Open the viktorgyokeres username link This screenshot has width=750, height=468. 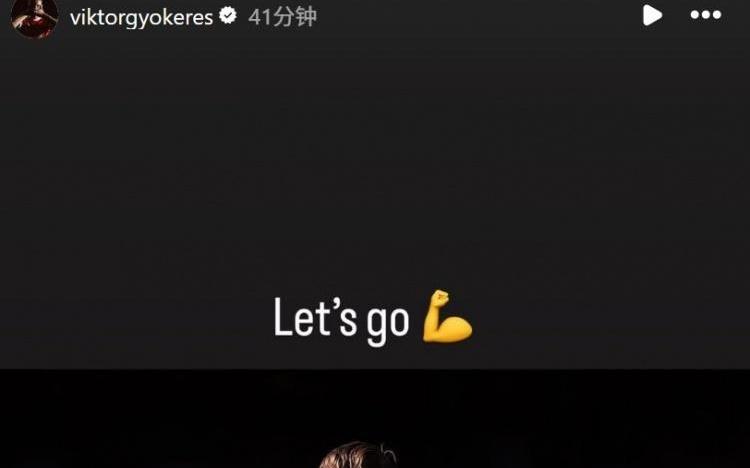(x=141, y=17)
